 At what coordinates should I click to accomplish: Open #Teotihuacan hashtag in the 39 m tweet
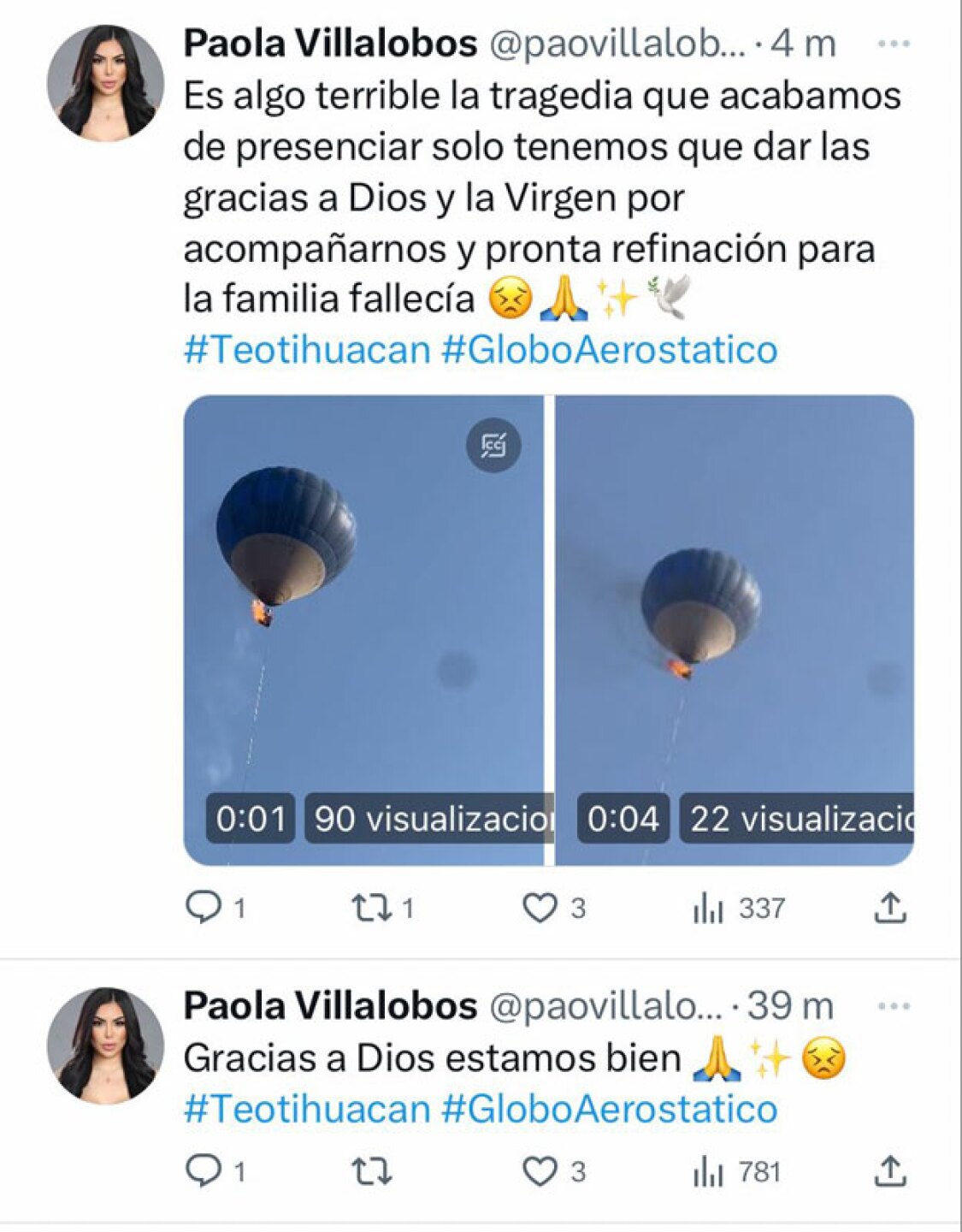[x=306, y=1110]
